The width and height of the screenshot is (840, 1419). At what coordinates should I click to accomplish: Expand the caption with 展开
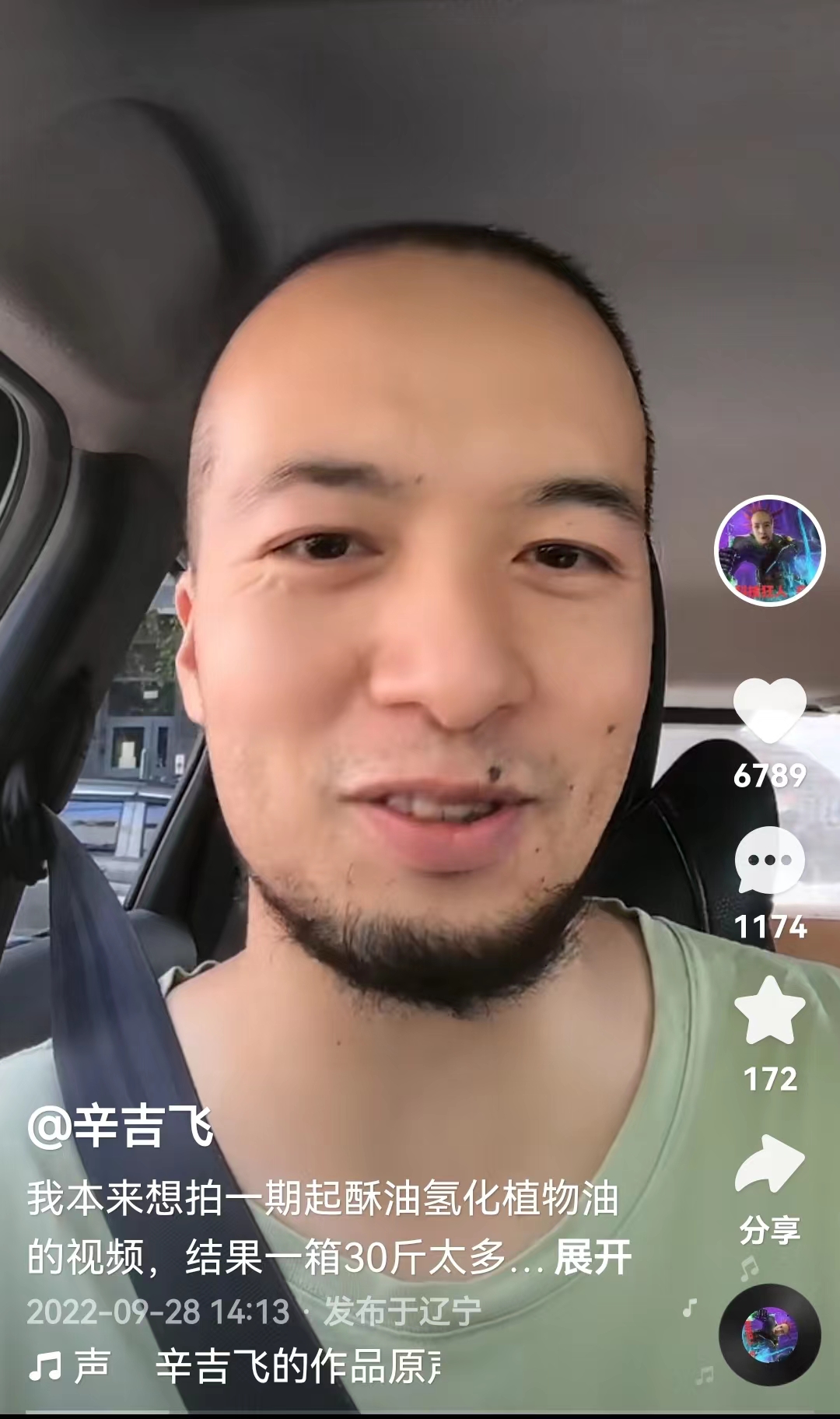(593, 1256)
